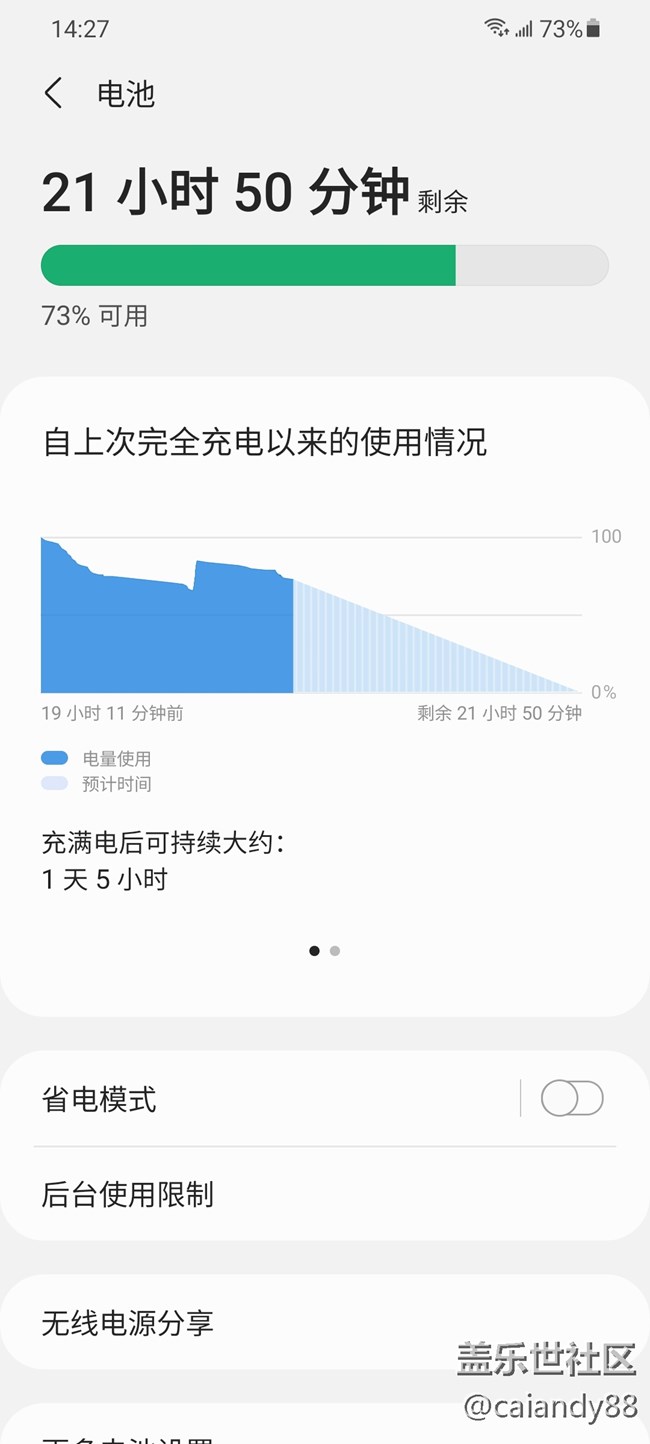Image resolution: width=650 pixels, height=1444 pixels.
Task: View the battery usage graph details
Action: 310,615
